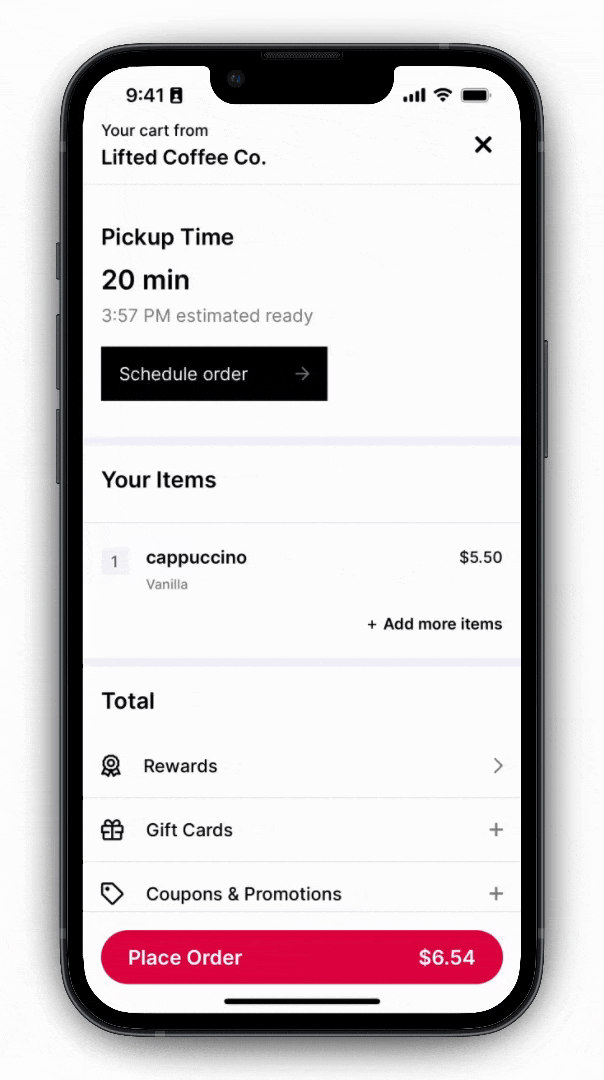Close the cart screen
Viewport: 604px width, 1080px height.
coord(483,145)
